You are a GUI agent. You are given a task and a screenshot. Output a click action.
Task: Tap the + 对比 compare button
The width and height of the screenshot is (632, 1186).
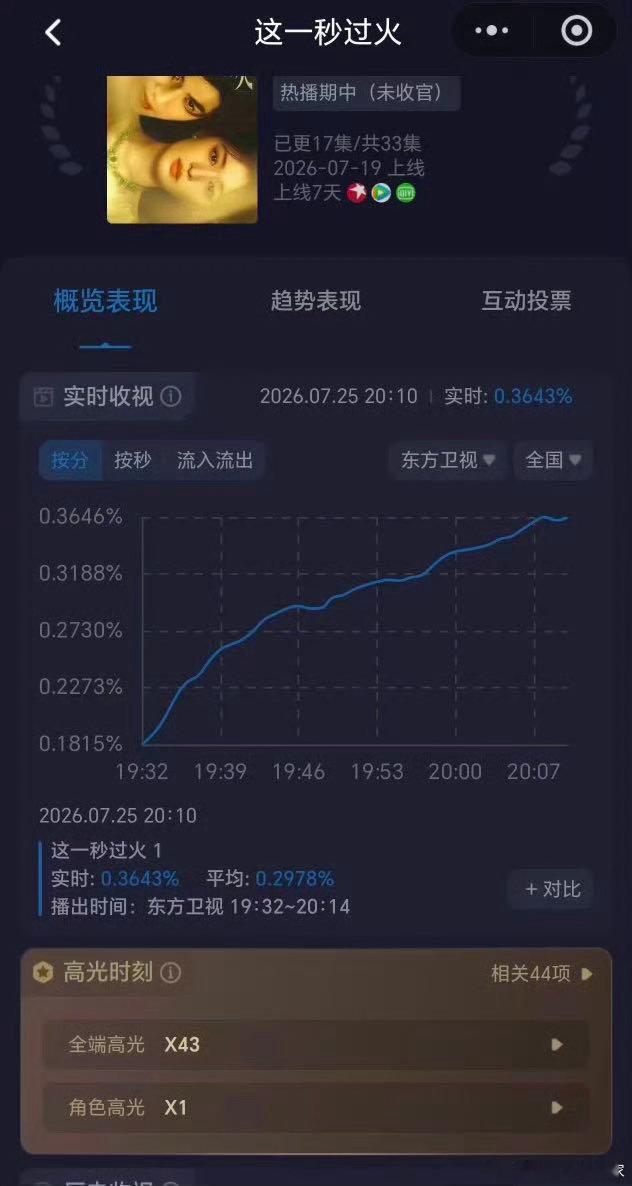[x=550, y=889]
